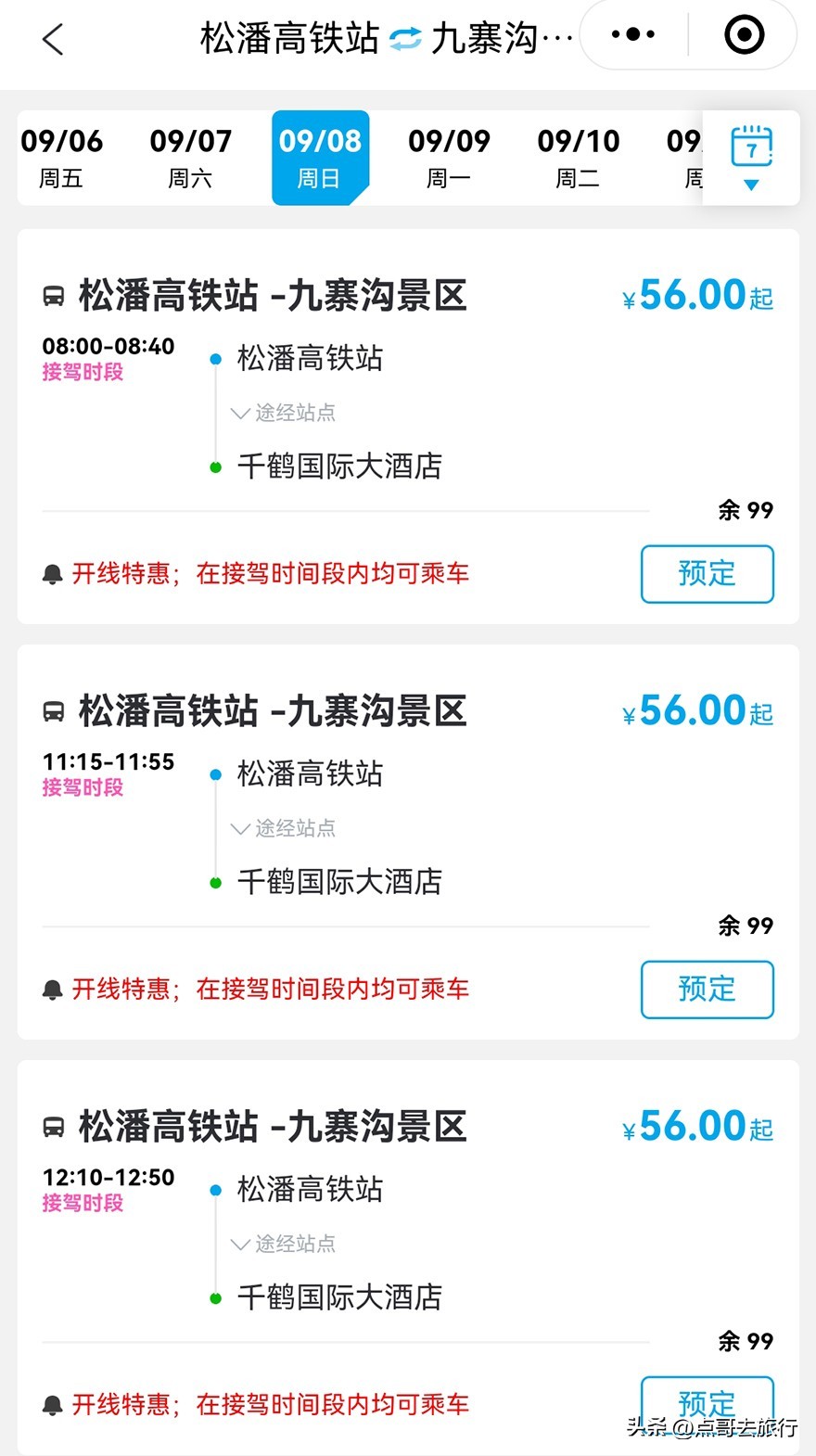Close the mini program with the circle button

tap(744, 35)
